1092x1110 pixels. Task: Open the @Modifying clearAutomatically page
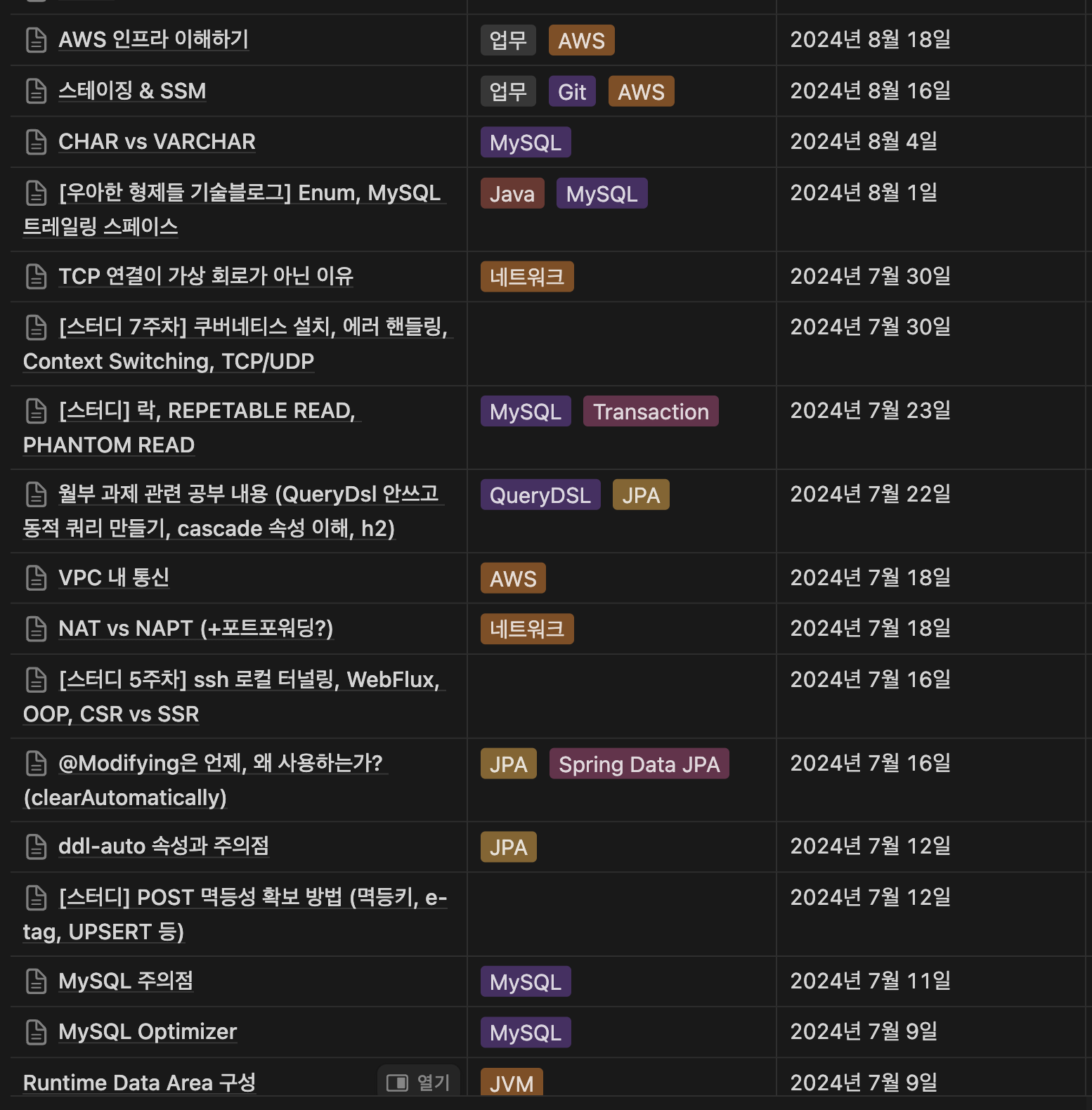(x=220, y=764)
